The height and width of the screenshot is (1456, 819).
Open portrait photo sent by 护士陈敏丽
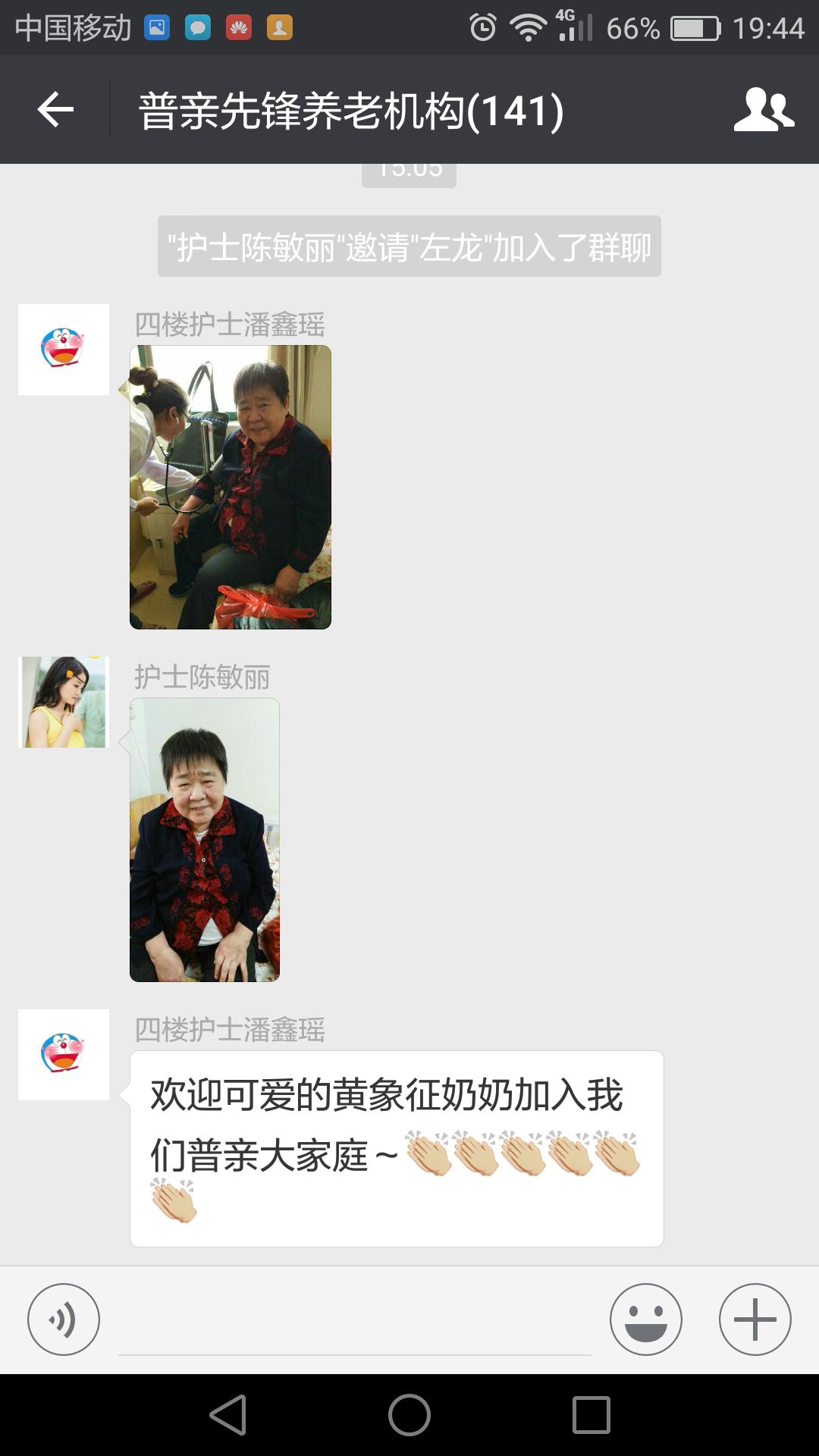click(x=205, y=839)
